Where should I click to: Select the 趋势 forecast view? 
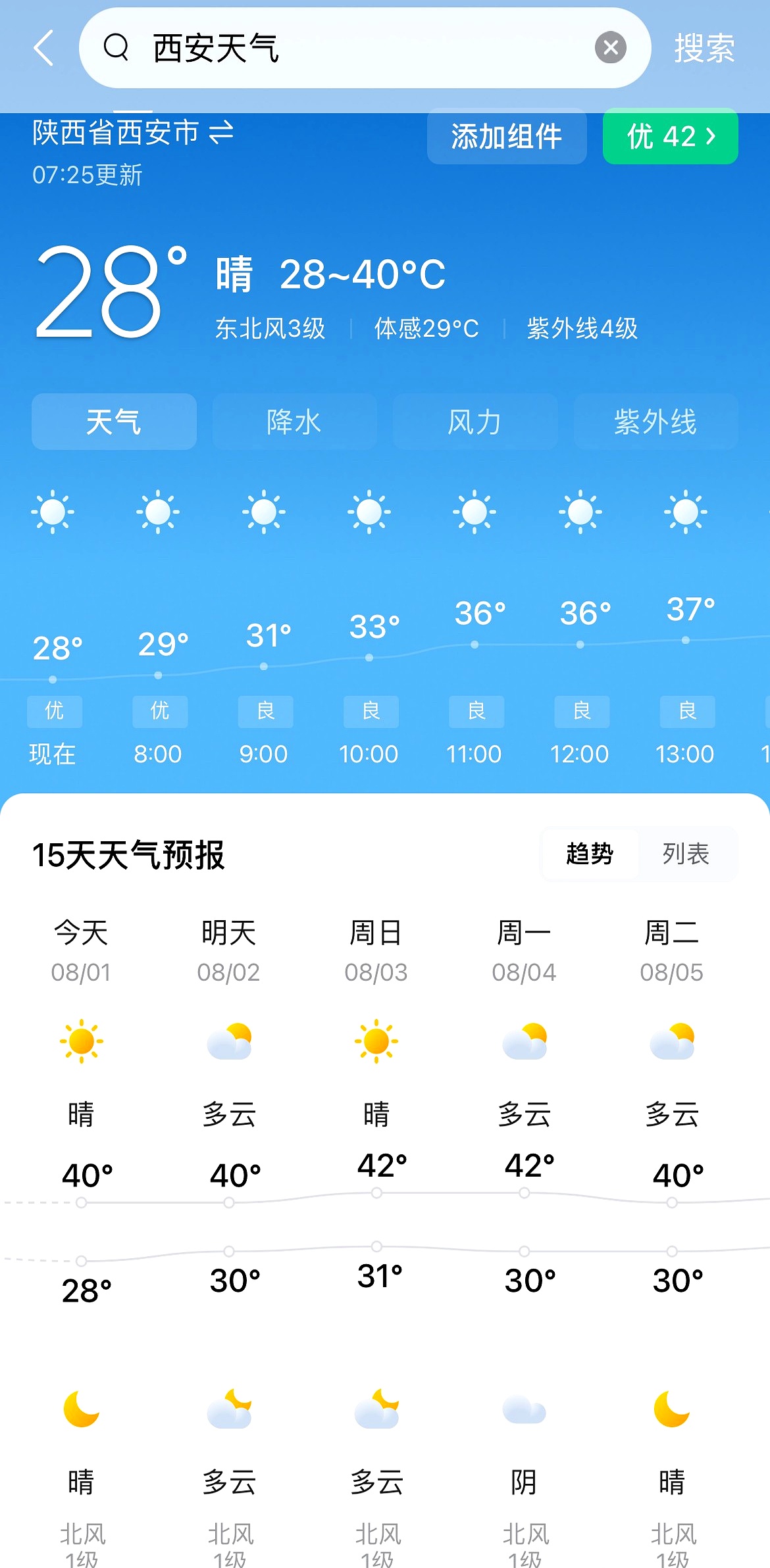[x=590, y=854]
